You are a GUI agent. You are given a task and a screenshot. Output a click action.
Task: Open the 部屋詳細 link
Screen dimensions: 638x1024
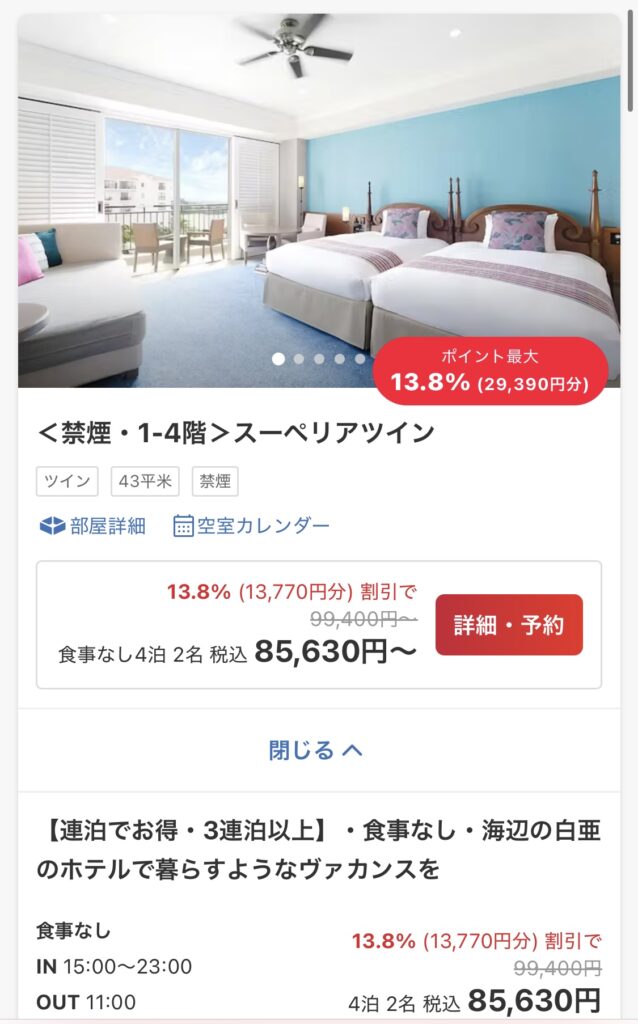tap(92, 526)
